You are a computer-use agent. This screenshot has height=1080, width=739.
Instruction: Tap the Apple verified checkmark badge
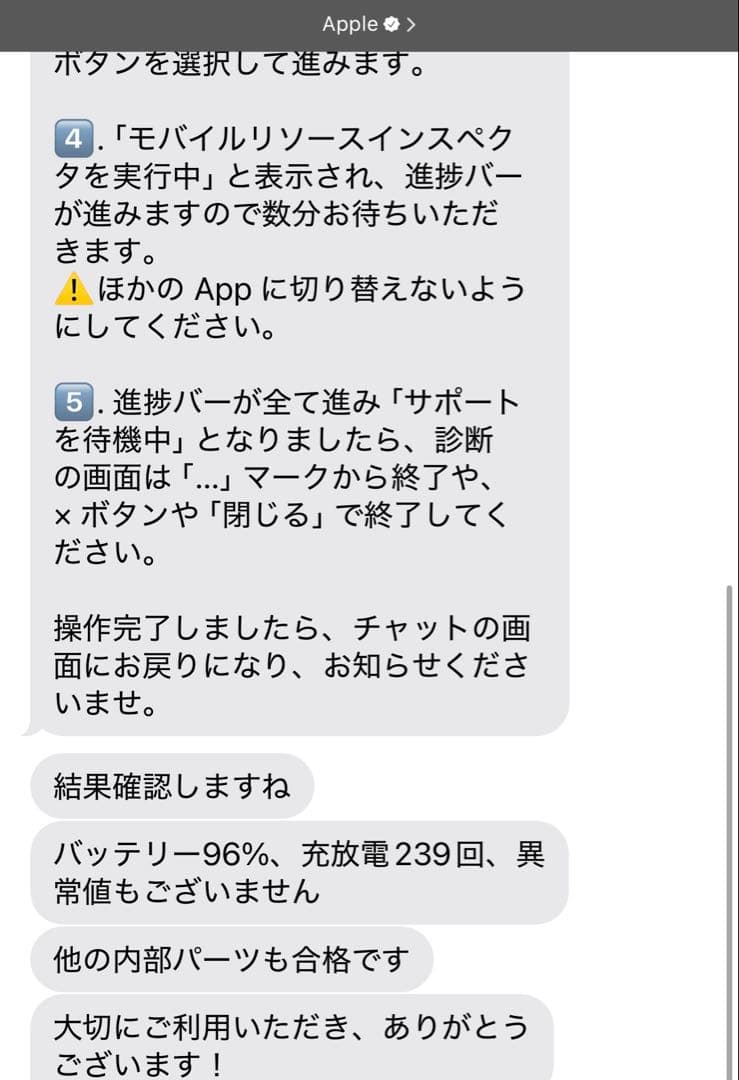point(393,23)
